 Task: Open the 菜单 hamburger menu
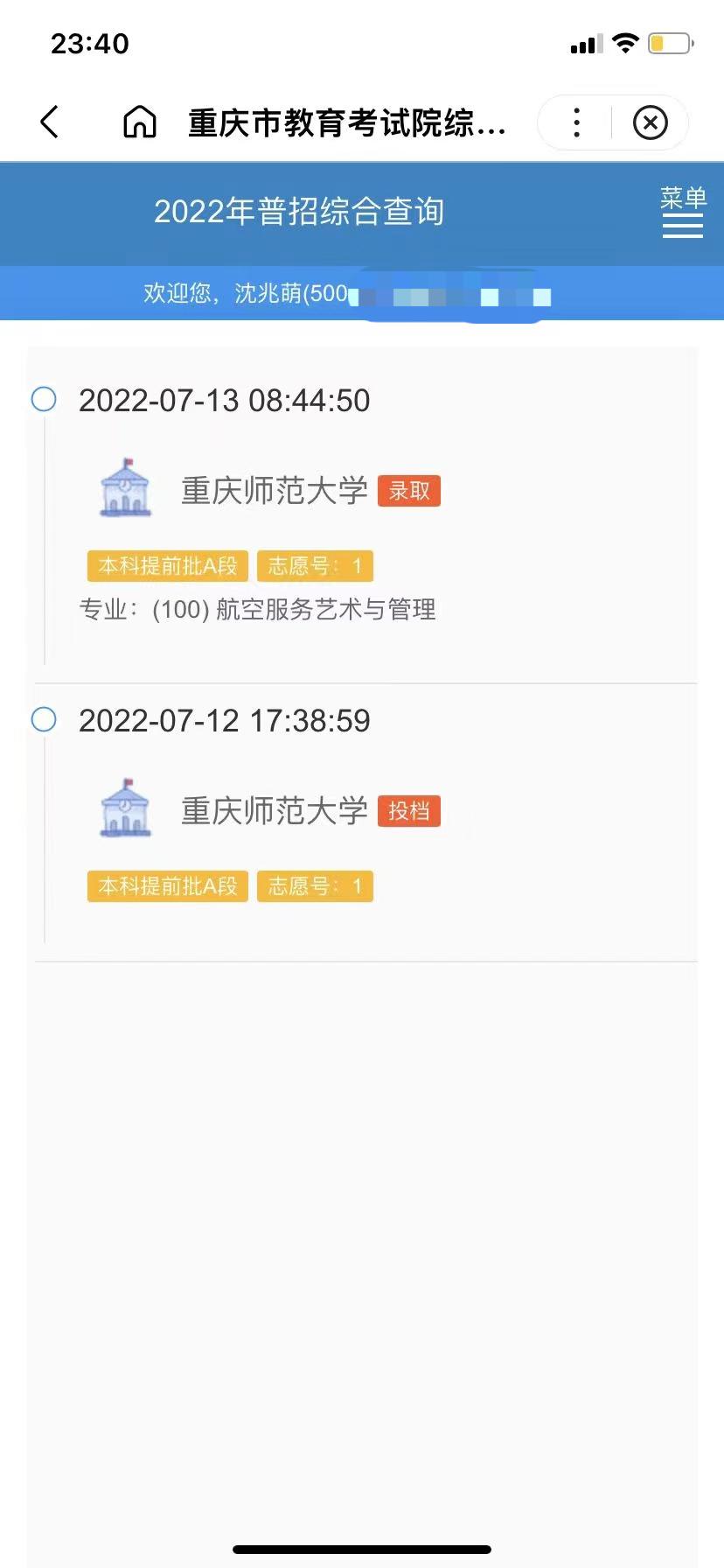(683, 212)
